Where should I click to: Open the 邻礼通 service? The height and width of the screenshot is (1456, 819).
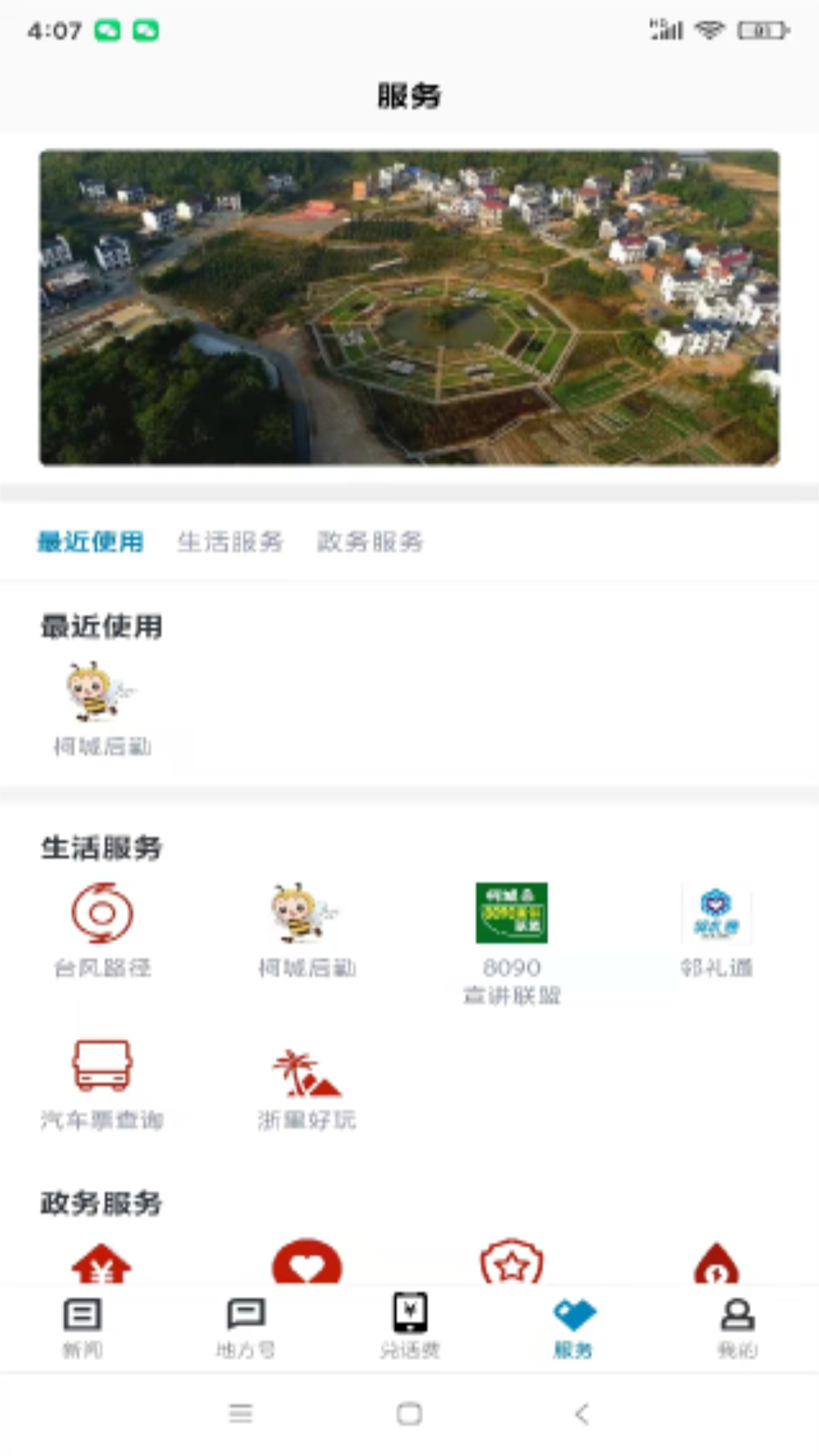pos(717,930)
